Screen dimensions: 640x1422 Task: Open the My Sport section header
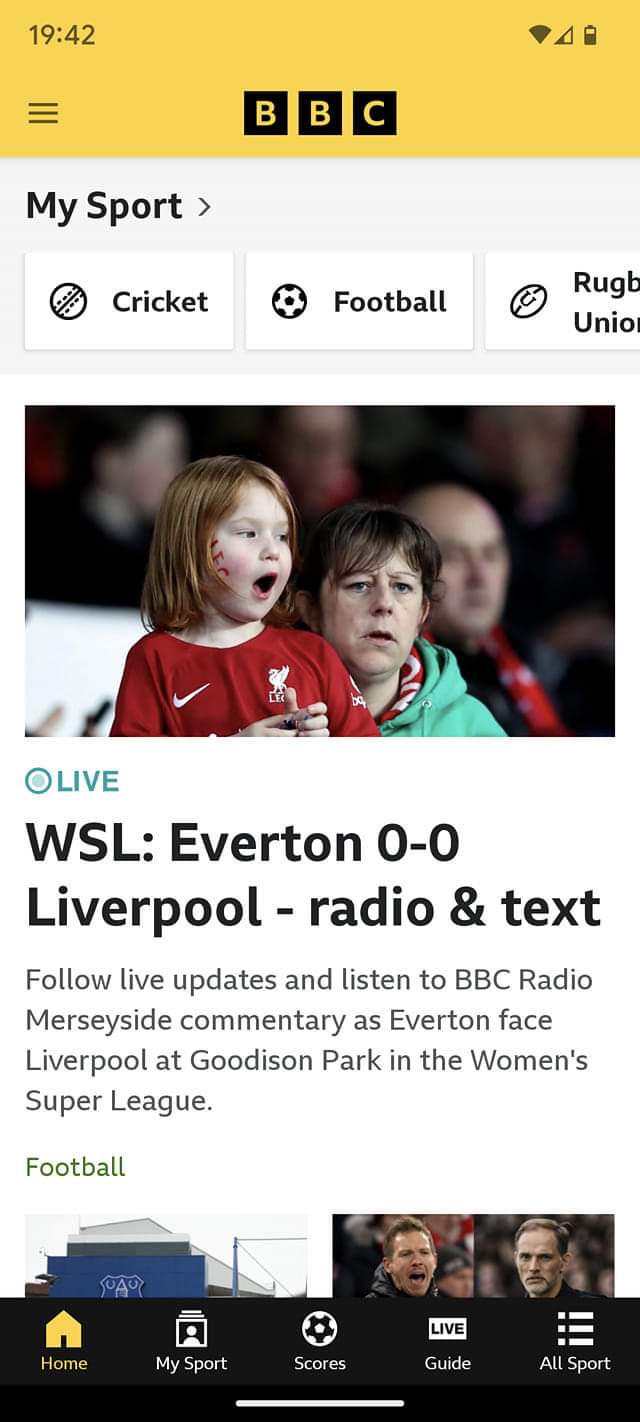[118, 206]
